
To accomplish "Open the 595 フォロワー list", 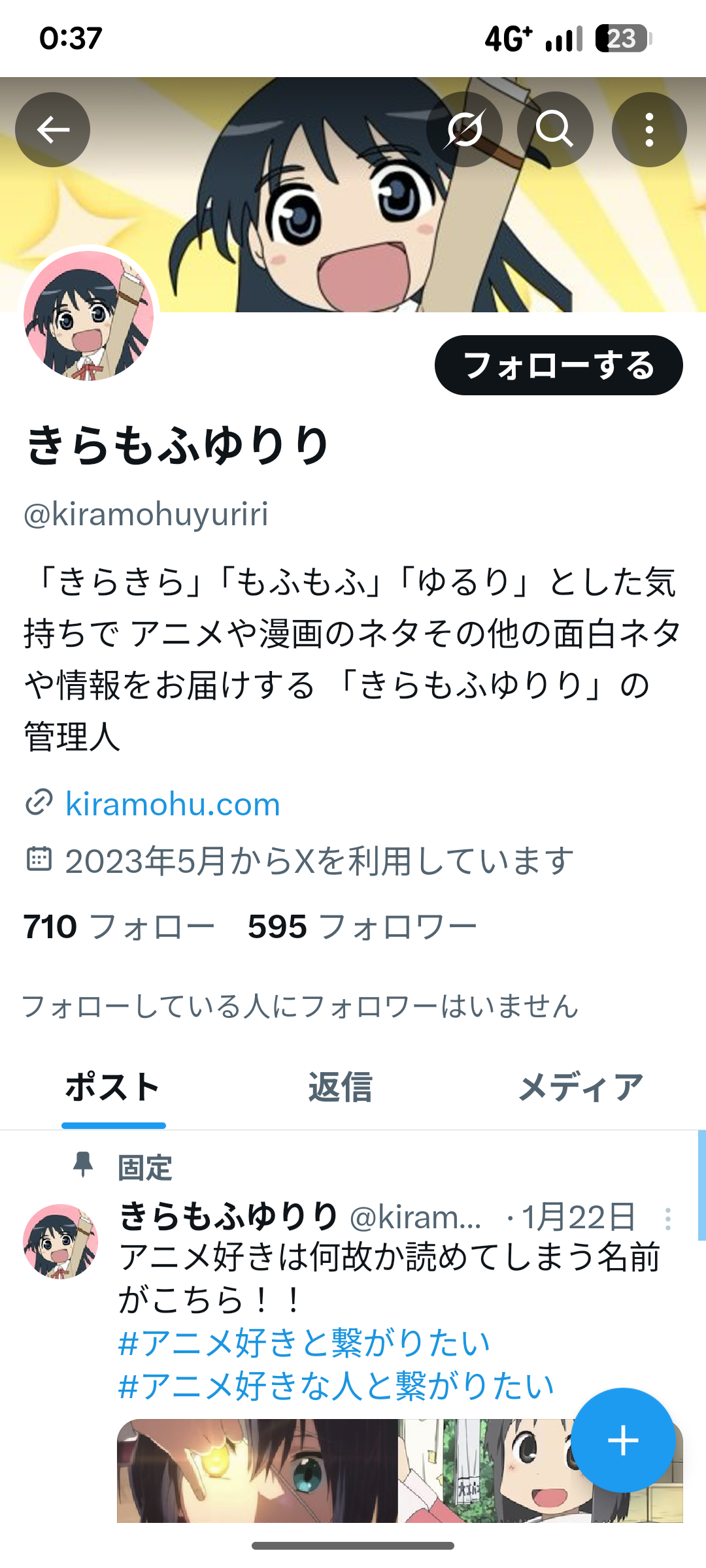I will pyautogui.click(x=363, y=926).
